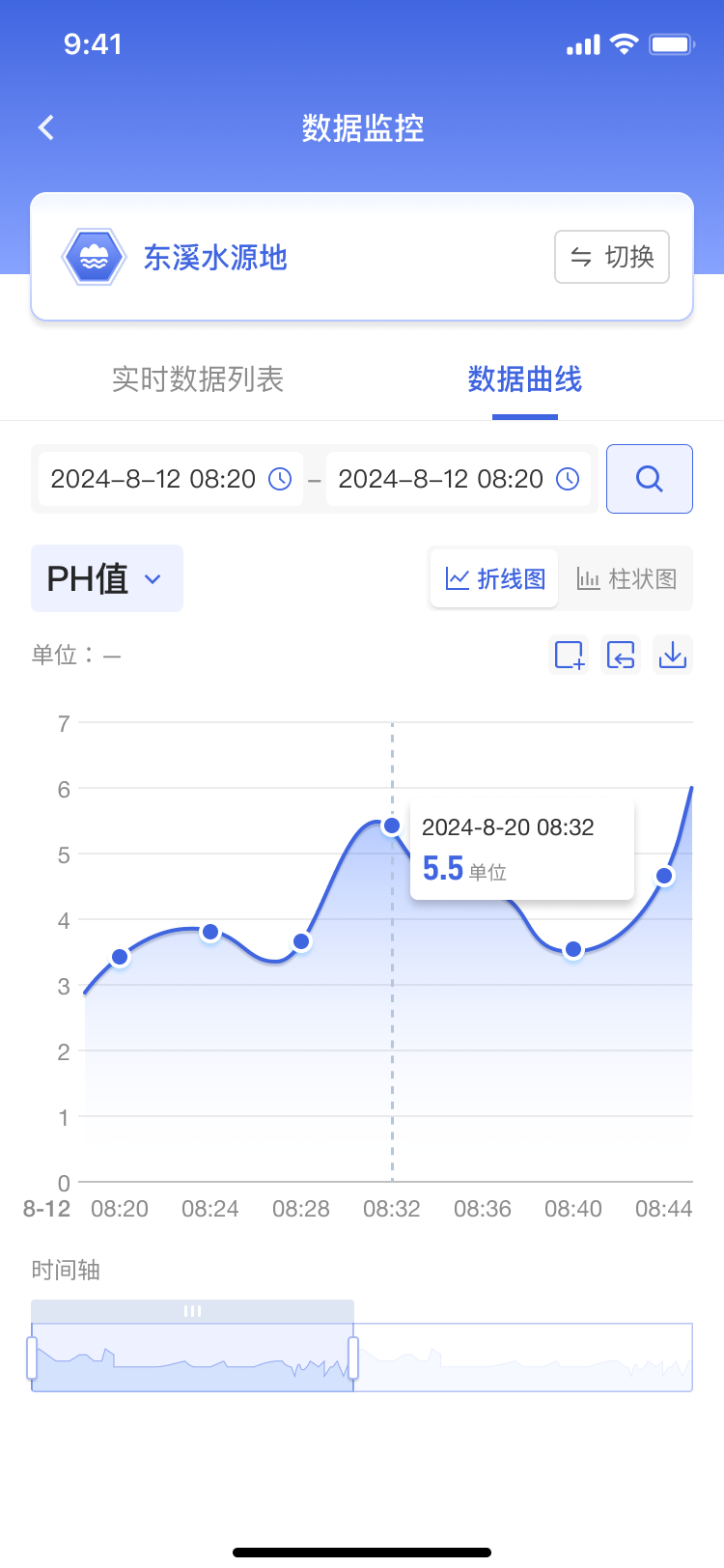Screen dimensions: 724x1568
Task: Open the end date-time picker field
Action: 459,479
